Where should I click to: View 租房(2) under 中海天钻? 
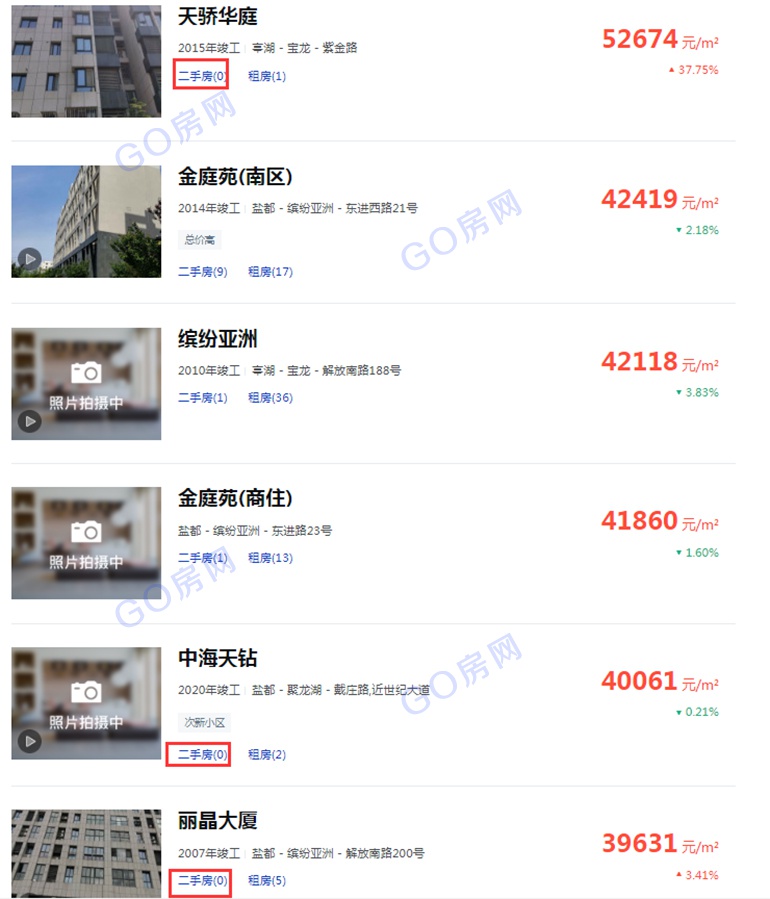pyautogui.click(x=267, y=755)
